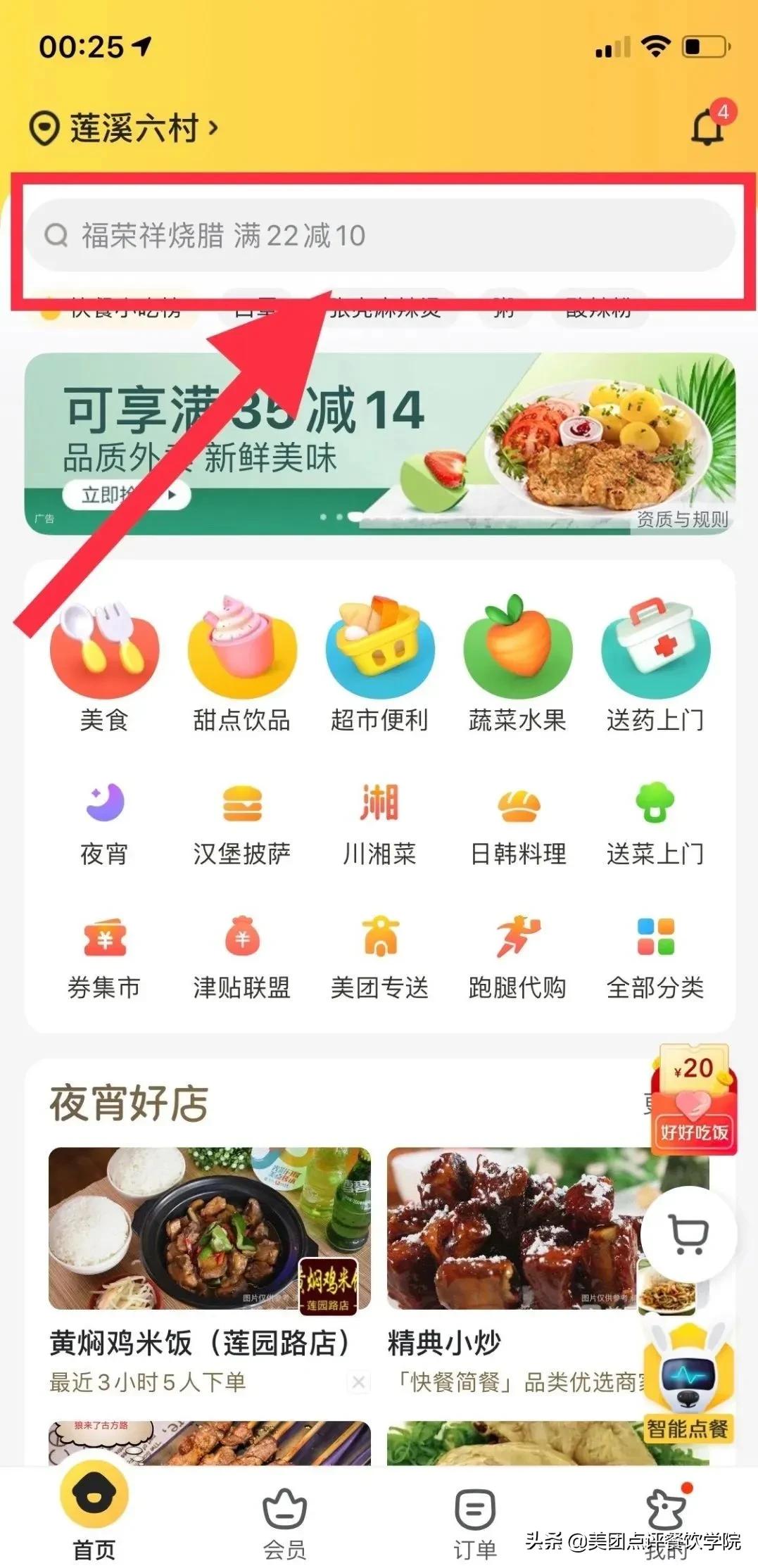Image resolution: width=758 pixels, height=1568 pixels.
Task: Switch to the 订单 orders tab
Action: coord(475,1520)
